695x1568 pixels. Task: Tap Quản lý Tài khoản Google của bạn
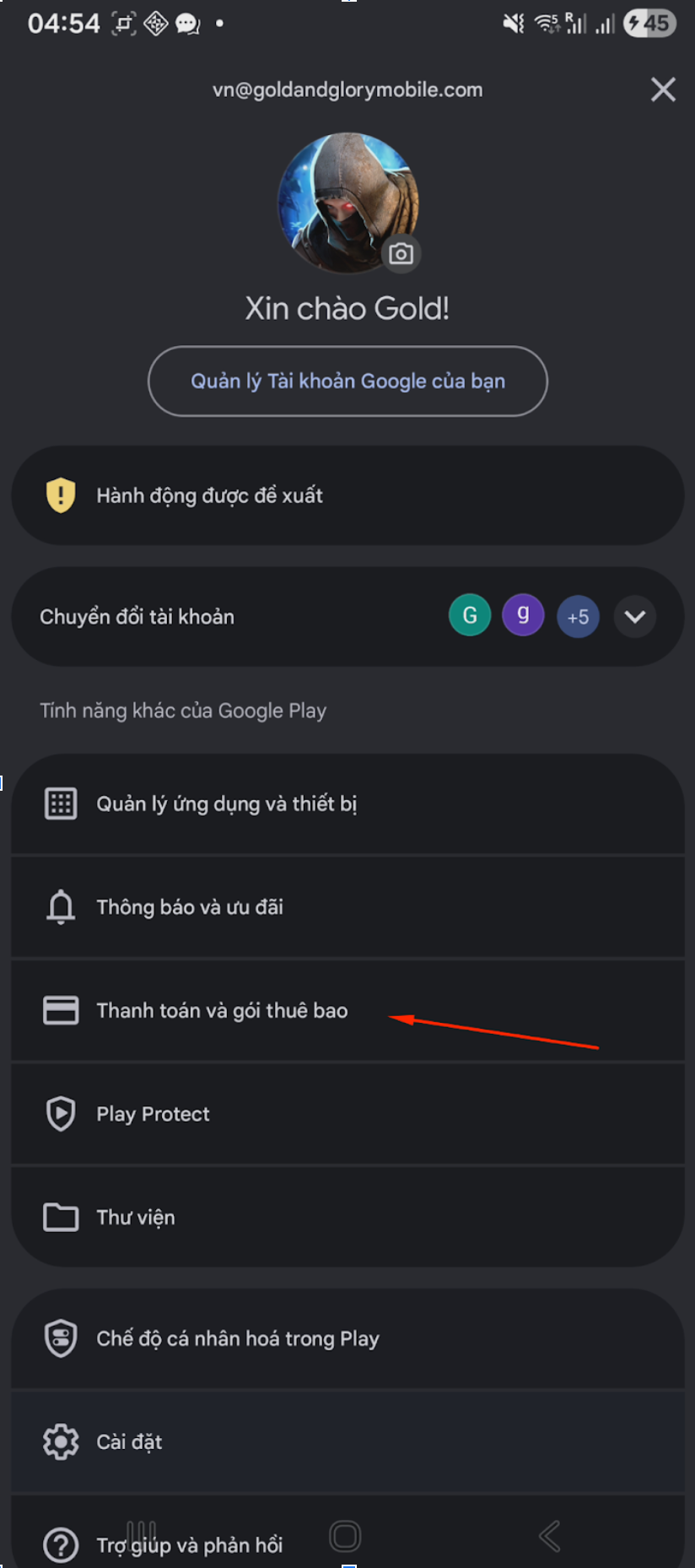point(347,381)
